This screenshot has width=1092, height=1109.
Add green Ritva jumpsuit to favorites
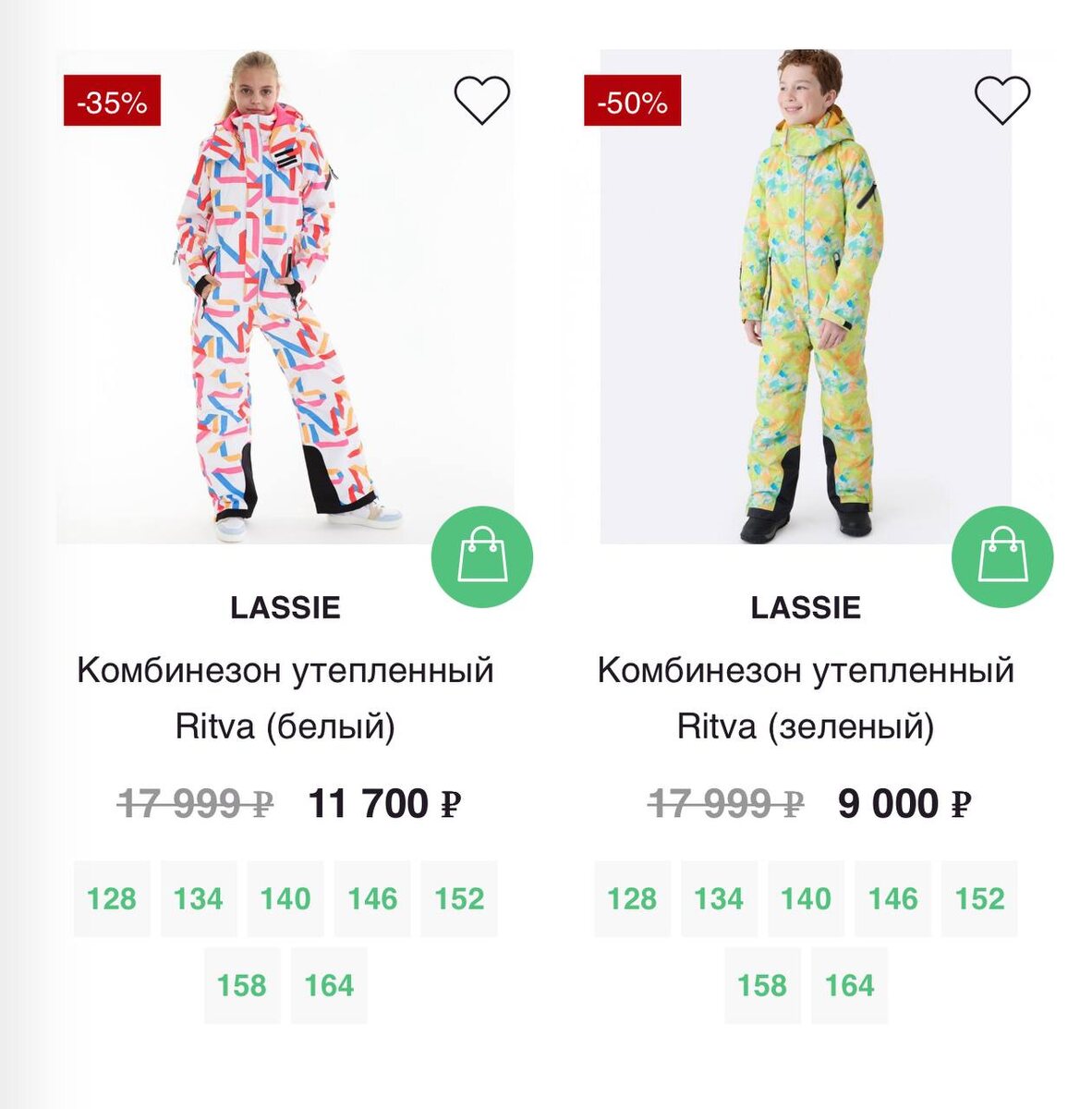coord(1002,100)
